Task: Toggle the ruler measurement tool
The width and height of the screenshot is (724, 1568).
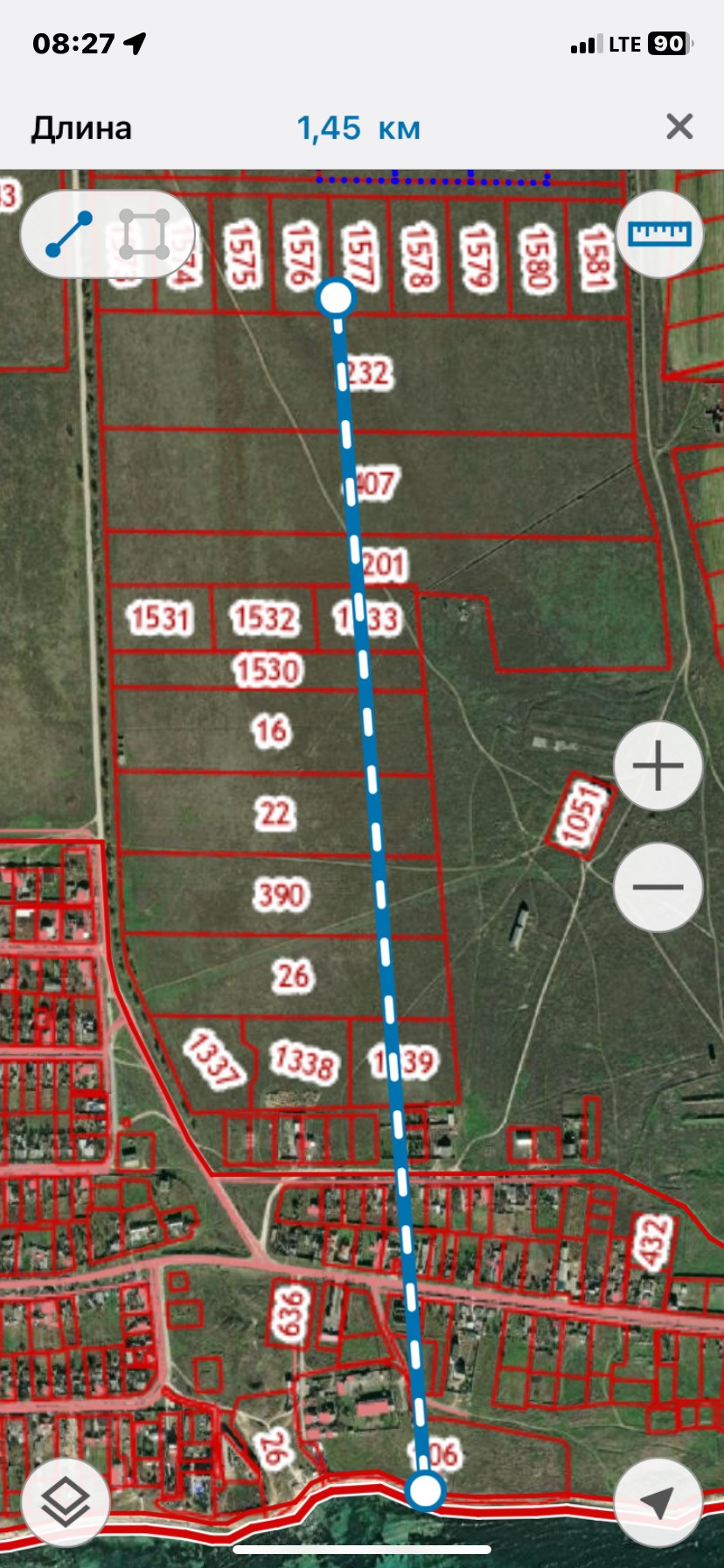Action: (660, 234)
